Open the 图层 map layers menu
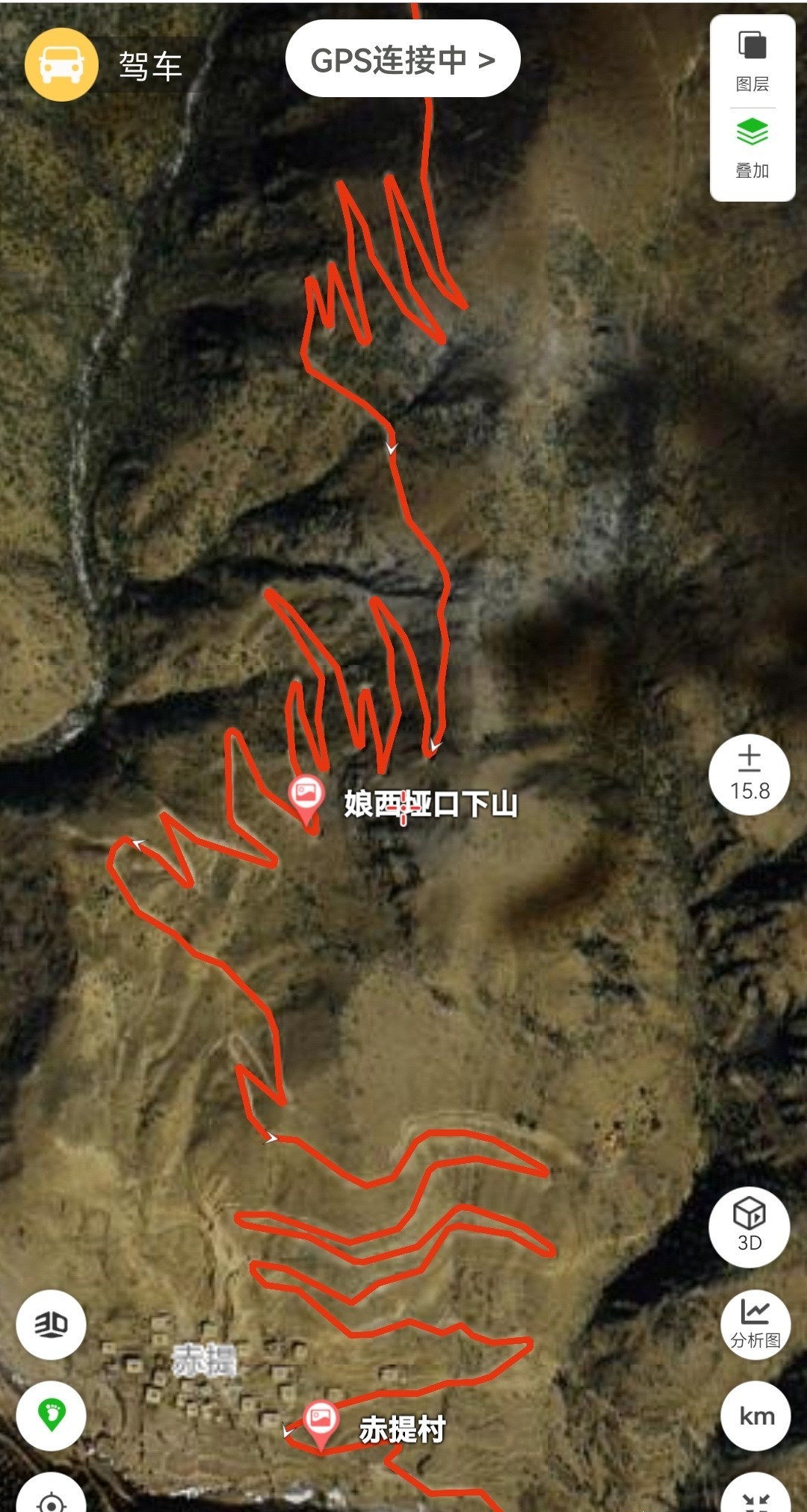 (x=752, y=61)
